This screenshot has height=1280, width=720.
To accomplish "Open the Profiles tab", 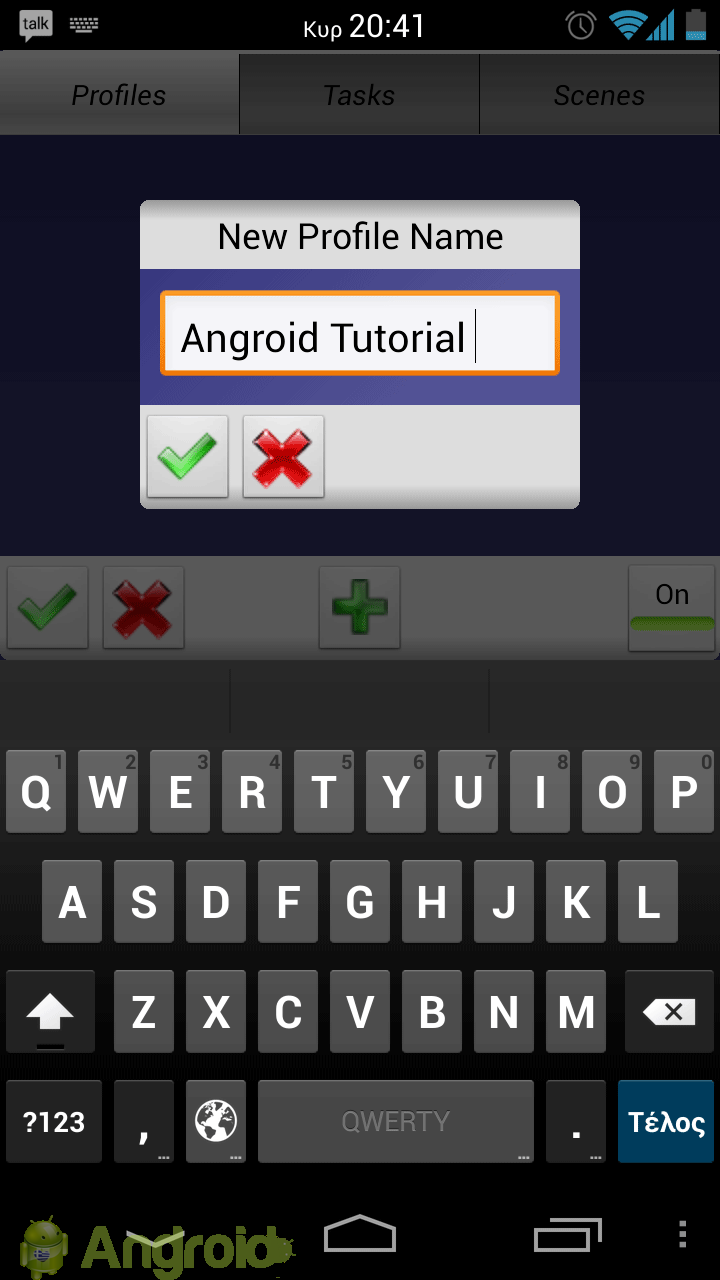I will point(119,95).
